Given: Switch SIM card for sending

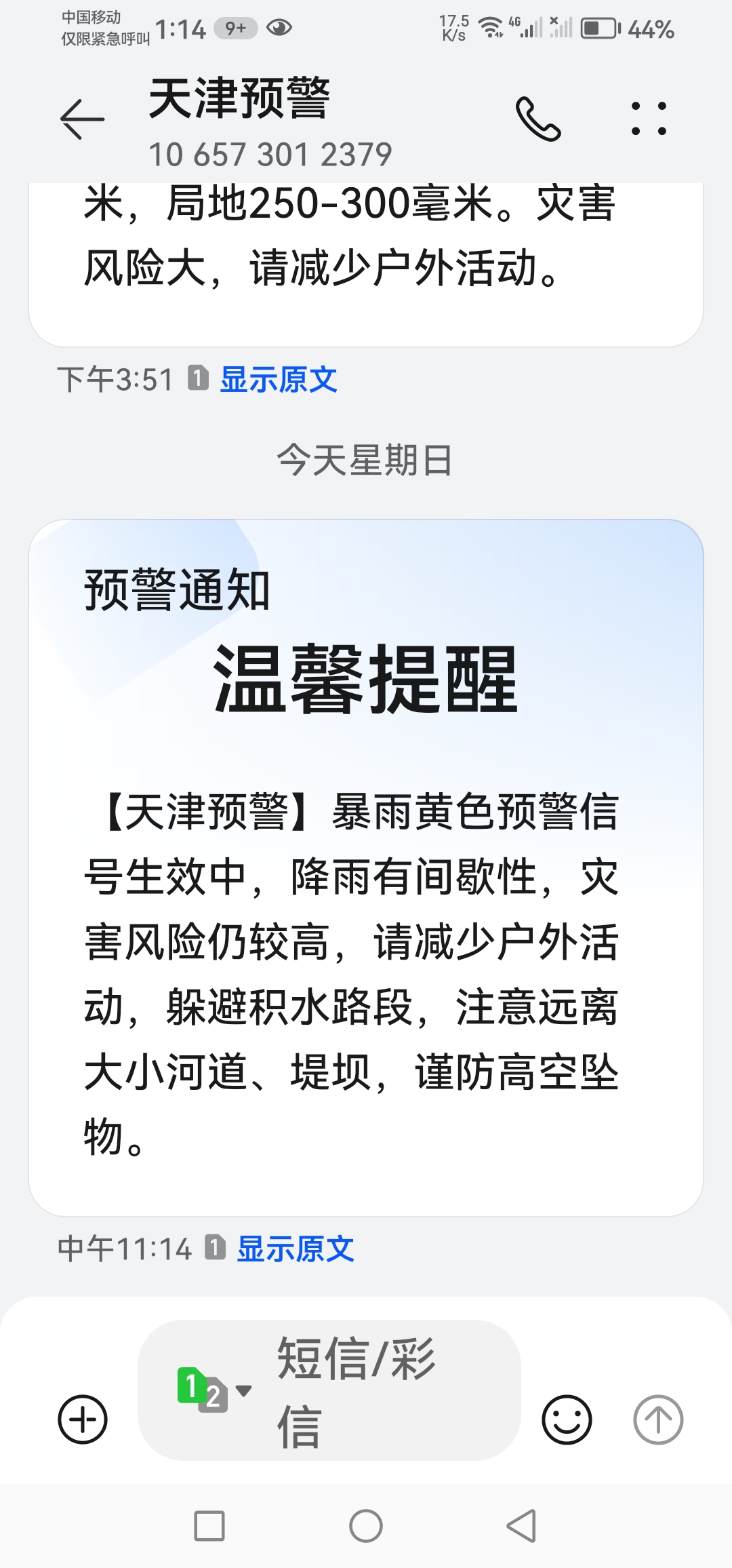Looking at the screenshot, I should pos(213,1389).
